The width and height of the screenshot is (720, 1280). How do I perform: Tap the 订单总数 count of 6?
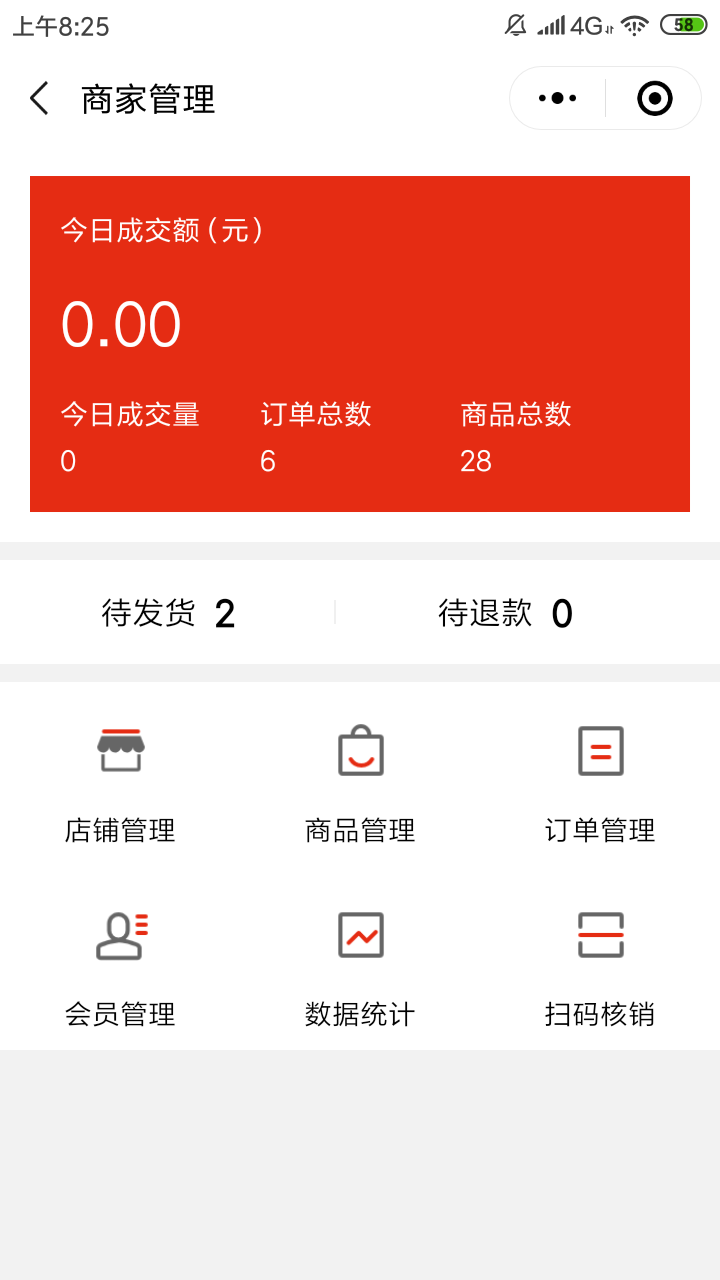click(x=267, y=461)
